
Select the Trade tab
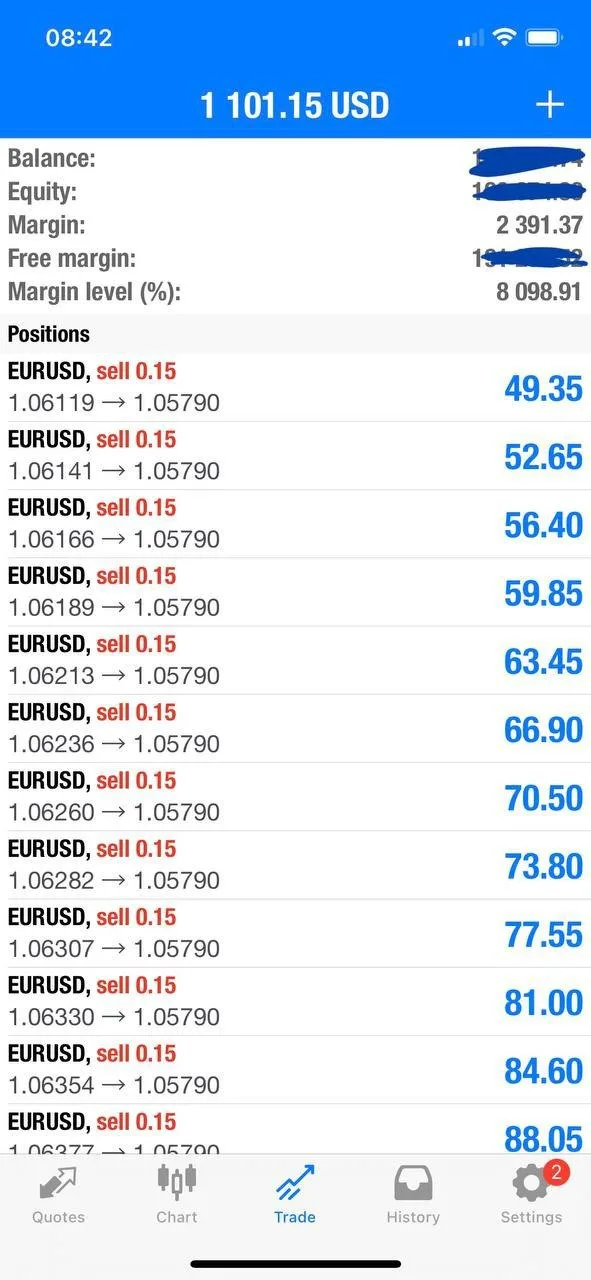point(295,1194)
